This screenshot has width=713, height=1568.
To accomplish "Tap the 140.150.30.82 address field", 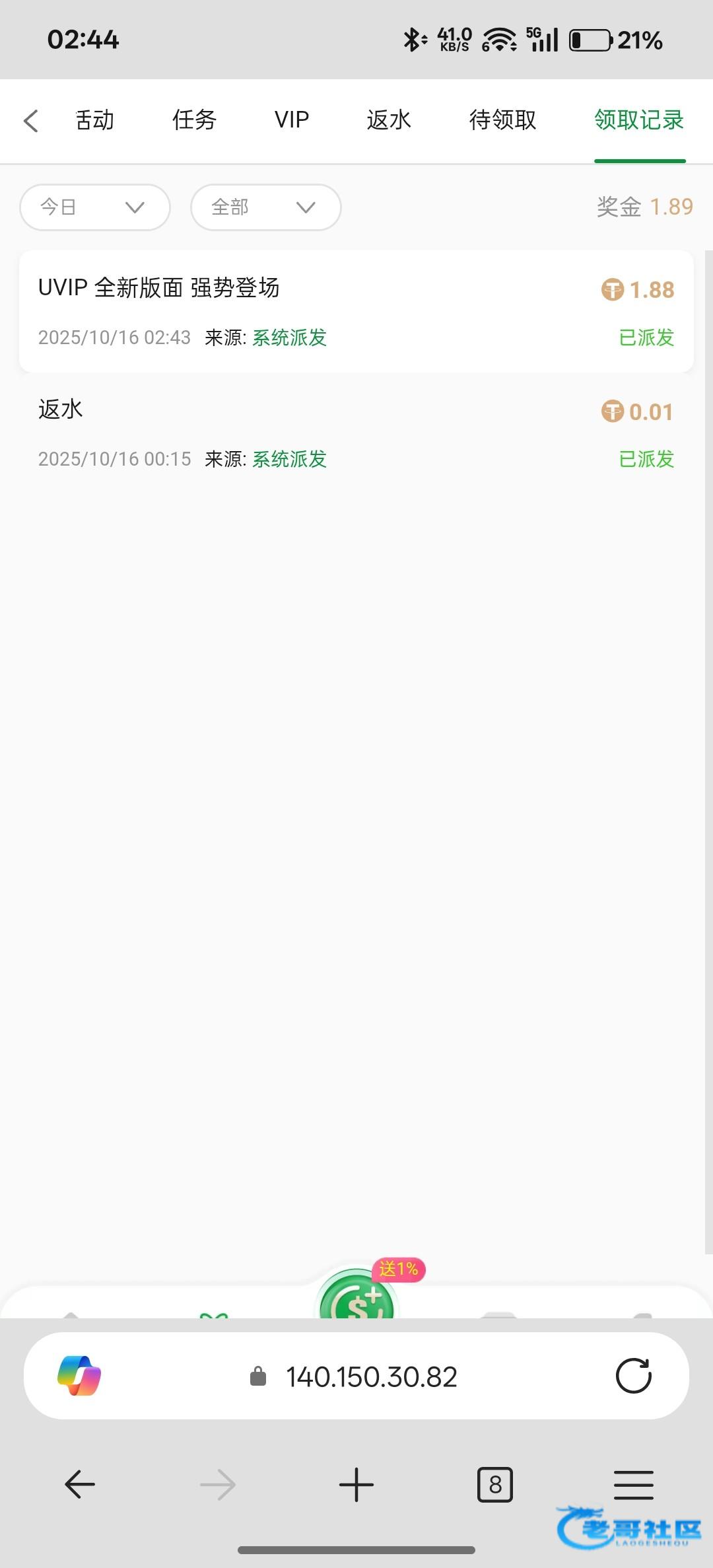I will pyautogui.click(x=371, y=1377).
